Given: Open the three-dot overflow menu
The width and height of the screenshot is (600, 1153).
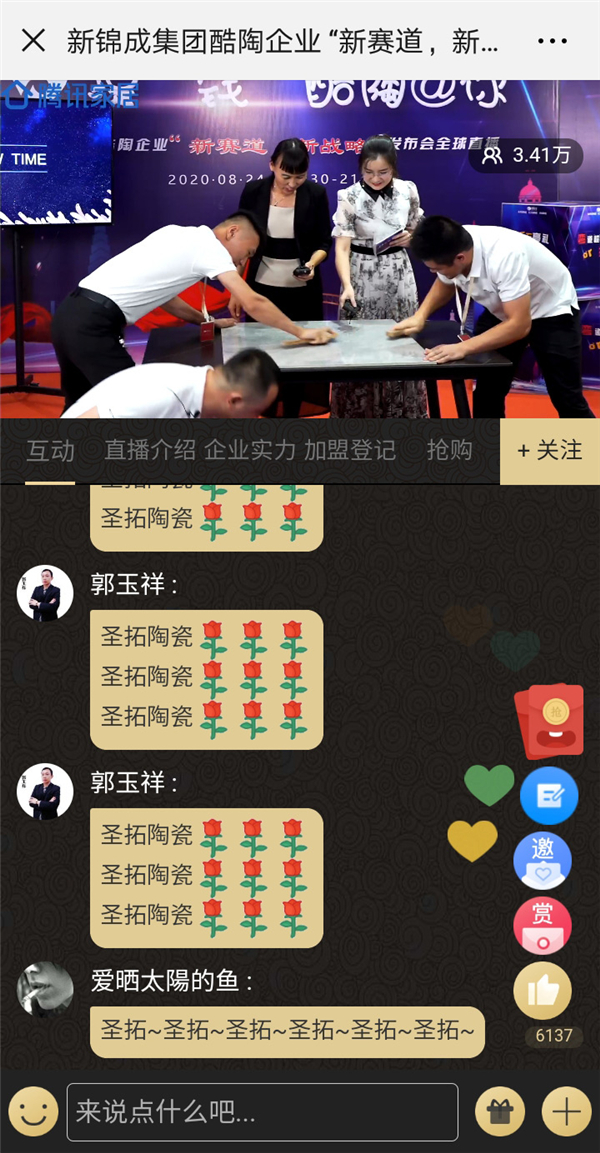Looking at the screenshot, I should pyautogui.click(x=552, y=41).
